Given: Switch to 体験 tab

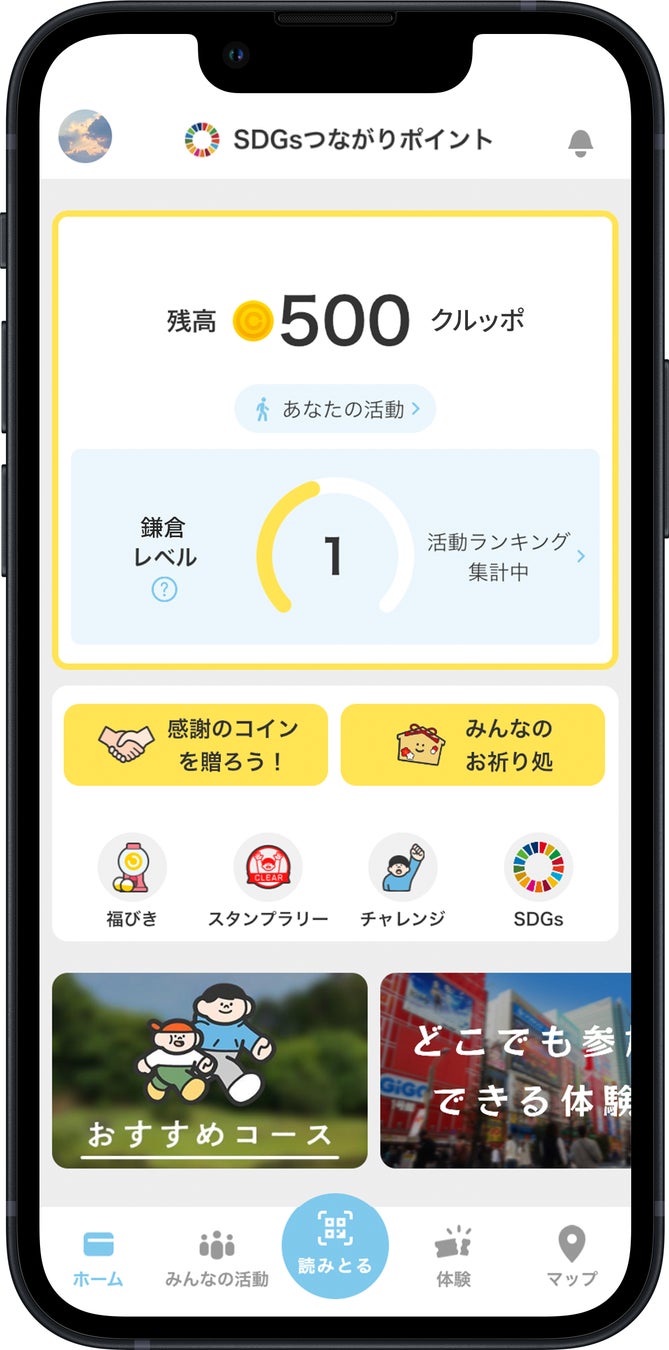Looking at the screenshot, I should [453, 1258].
